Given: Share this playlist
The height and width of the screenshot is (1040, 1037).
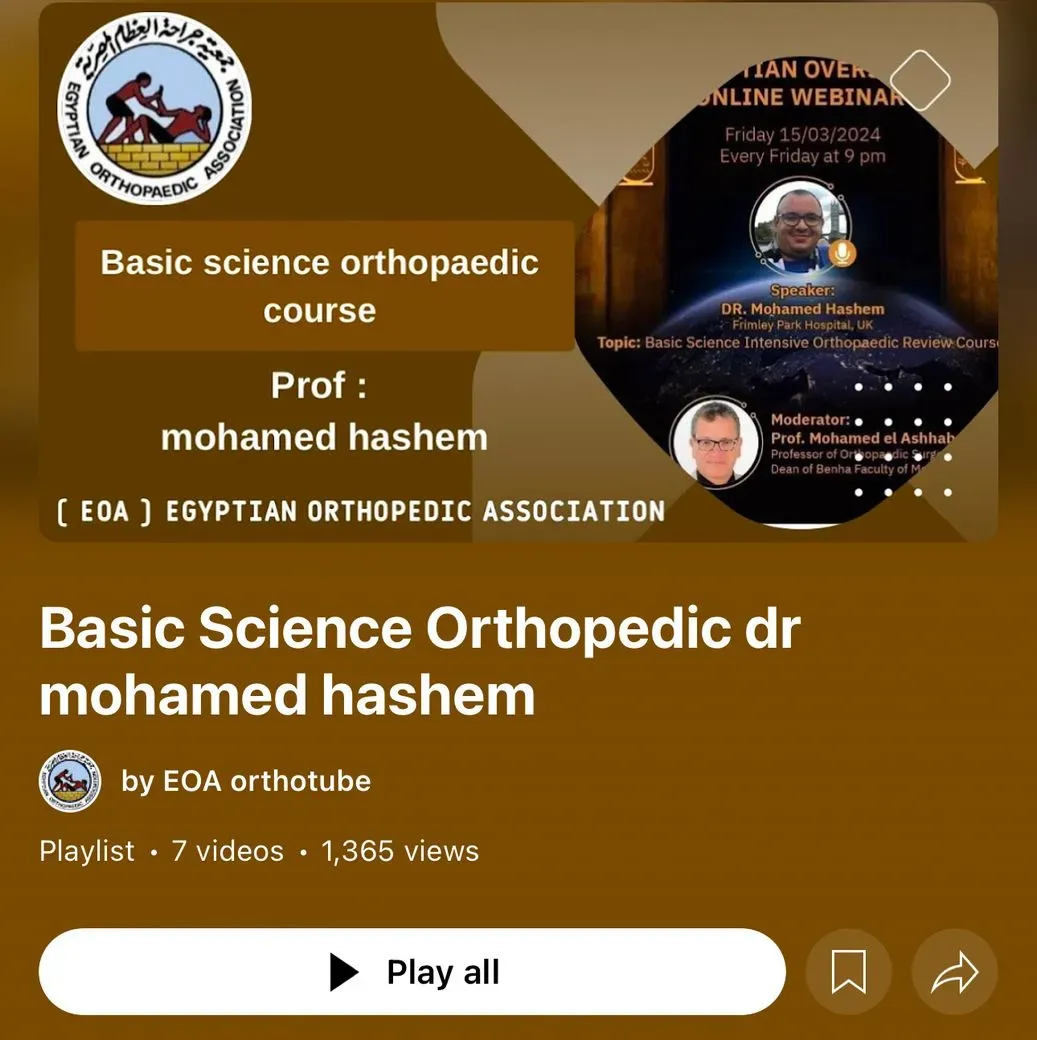Looking at the screenshot, I should (x=954, y=972).
